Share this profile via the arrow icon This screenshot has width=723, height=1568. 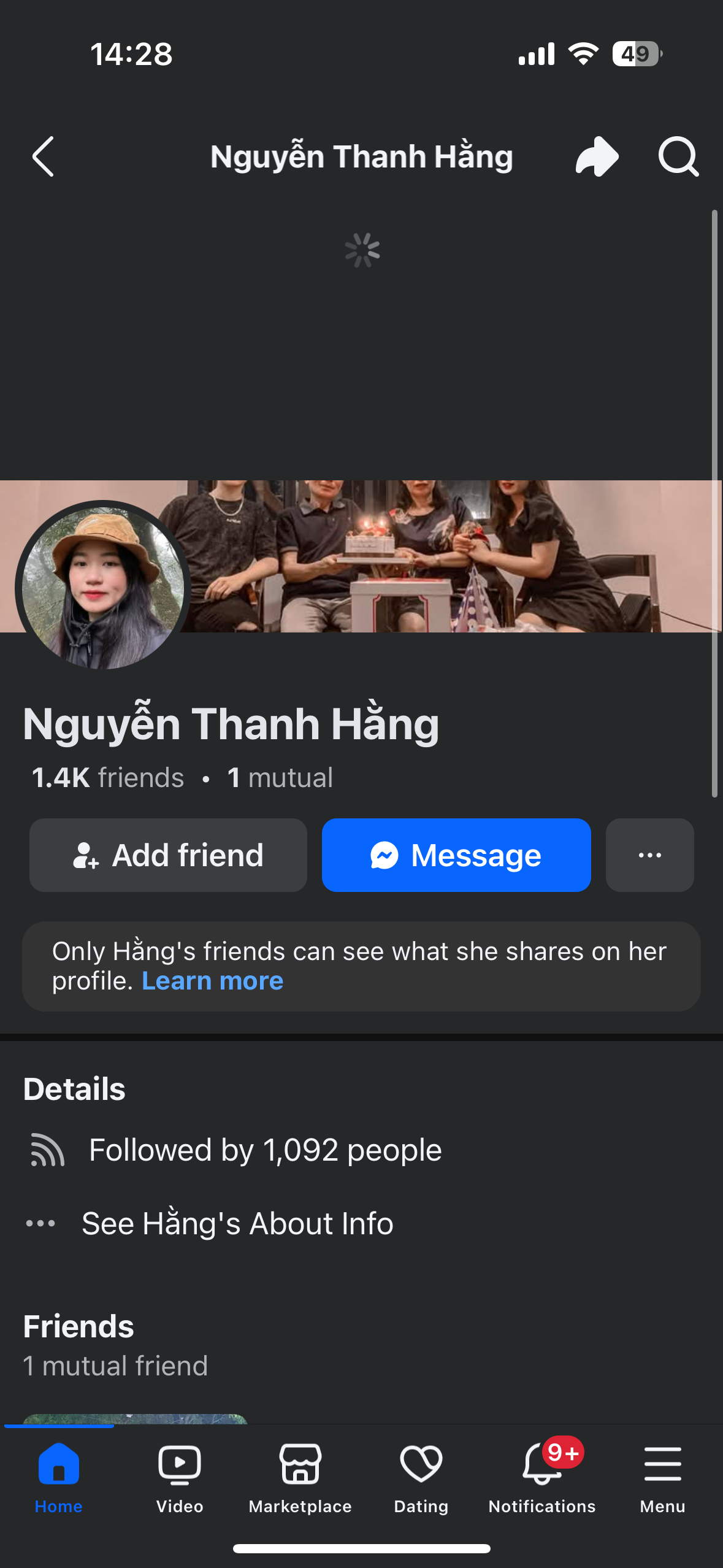click(597, 157)
